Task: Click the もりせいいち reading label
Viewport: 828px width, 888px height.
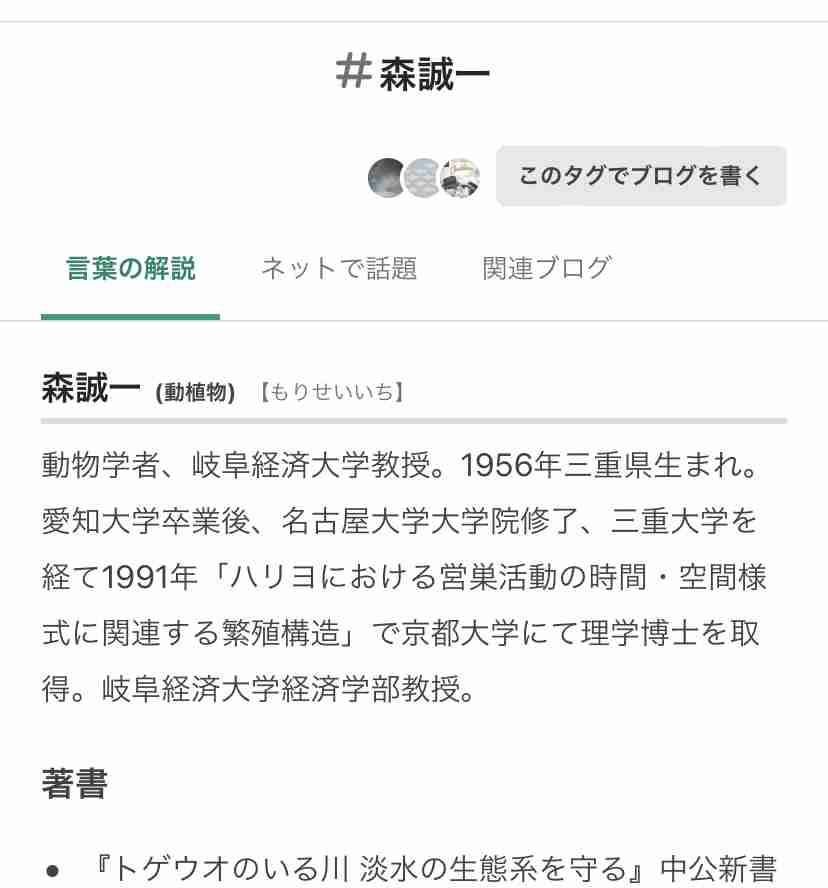Action: (x=332, y=392)
